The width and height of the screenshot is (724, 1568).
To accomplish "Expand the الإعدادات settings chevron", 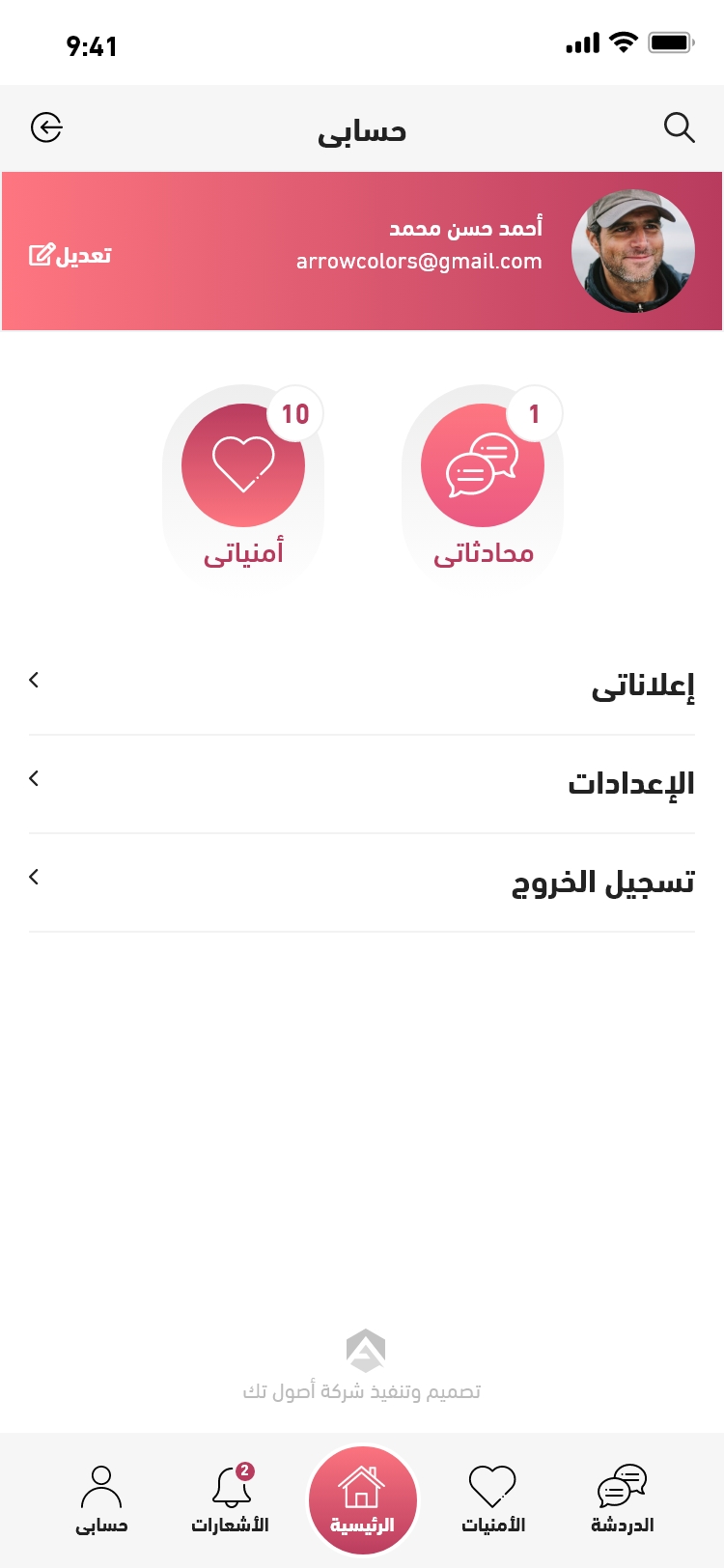I will coord(34,778).
